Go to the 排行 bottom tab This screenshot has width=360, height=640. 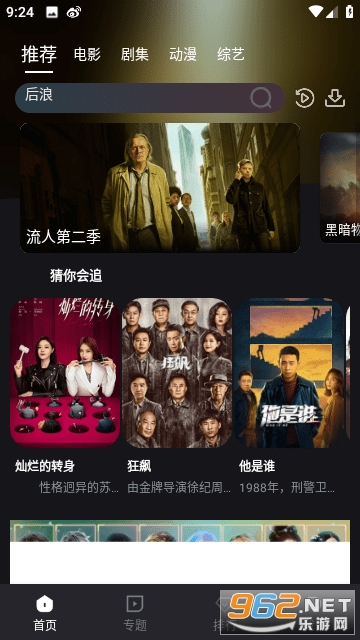(224, 613)
